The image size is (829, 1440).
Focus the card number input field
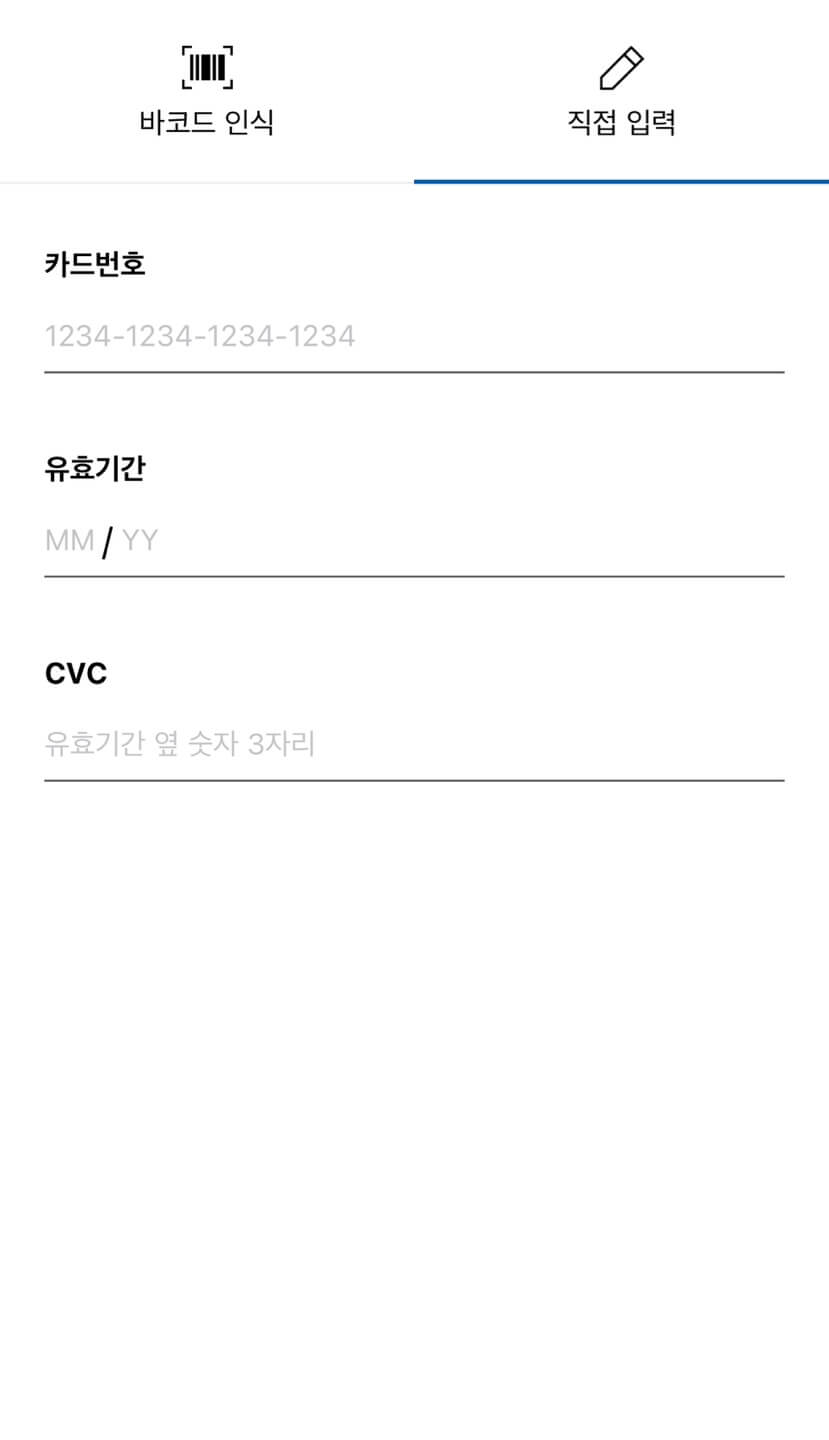(400, 335)
